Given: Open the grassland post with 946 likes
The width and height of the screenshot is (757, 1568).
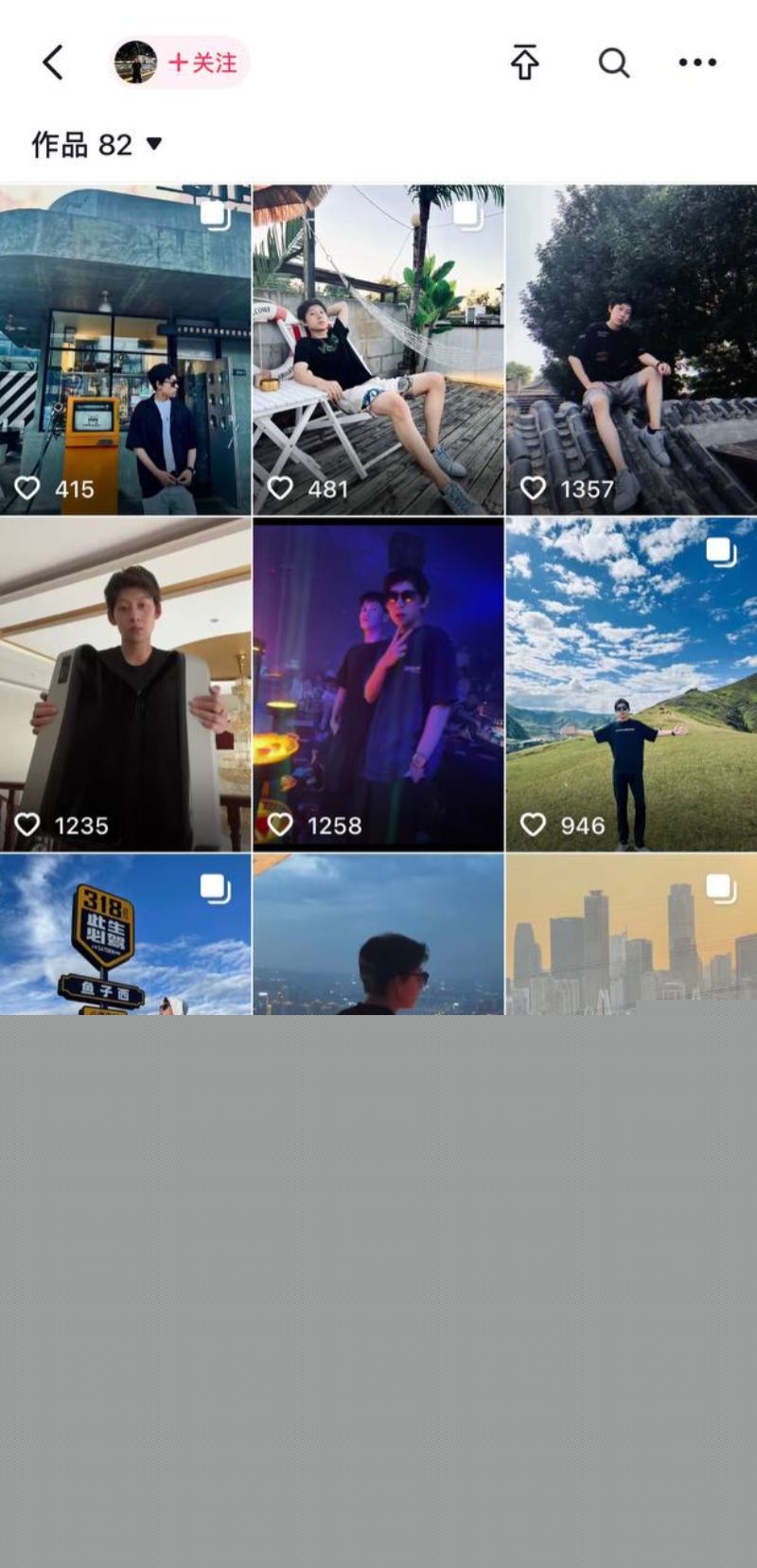Looking at the screenshot, I should (631, 684).
